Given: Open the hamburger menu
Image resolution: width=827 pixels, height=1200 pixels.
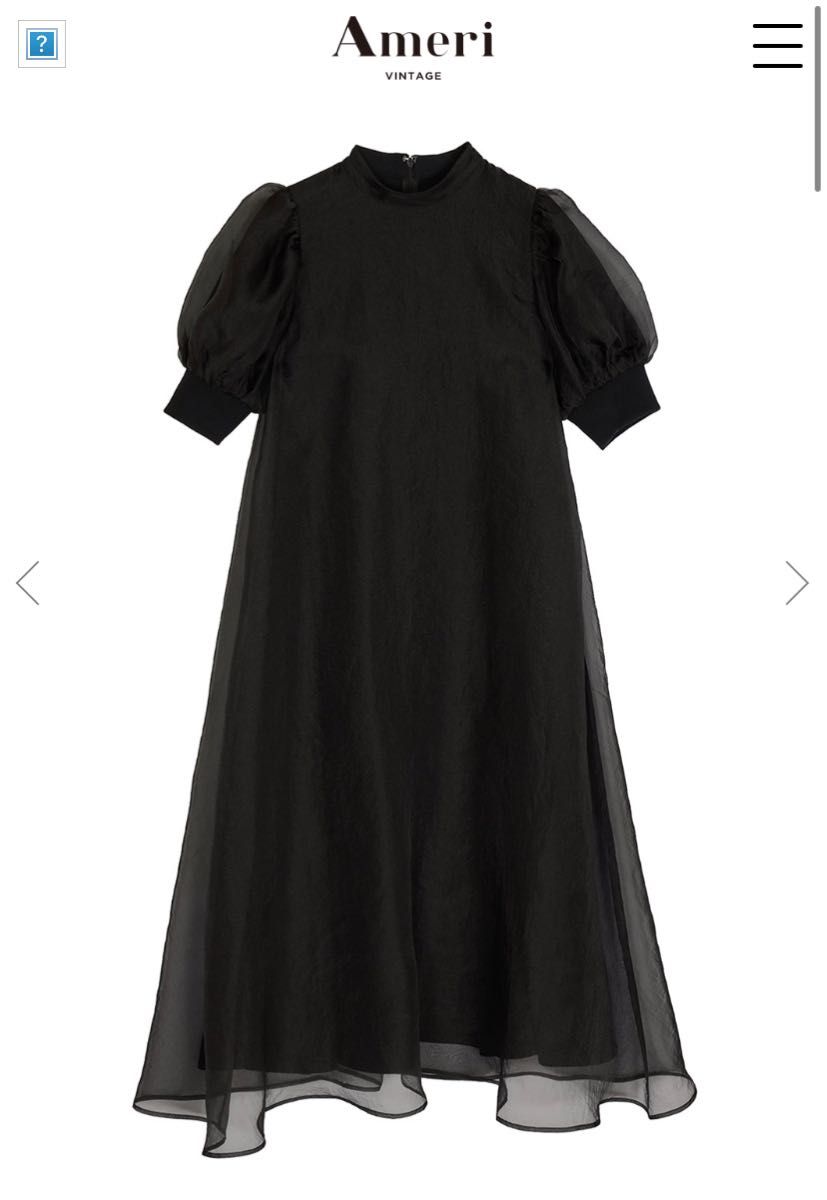Looking at the screenshot, I should coord(777,46).
